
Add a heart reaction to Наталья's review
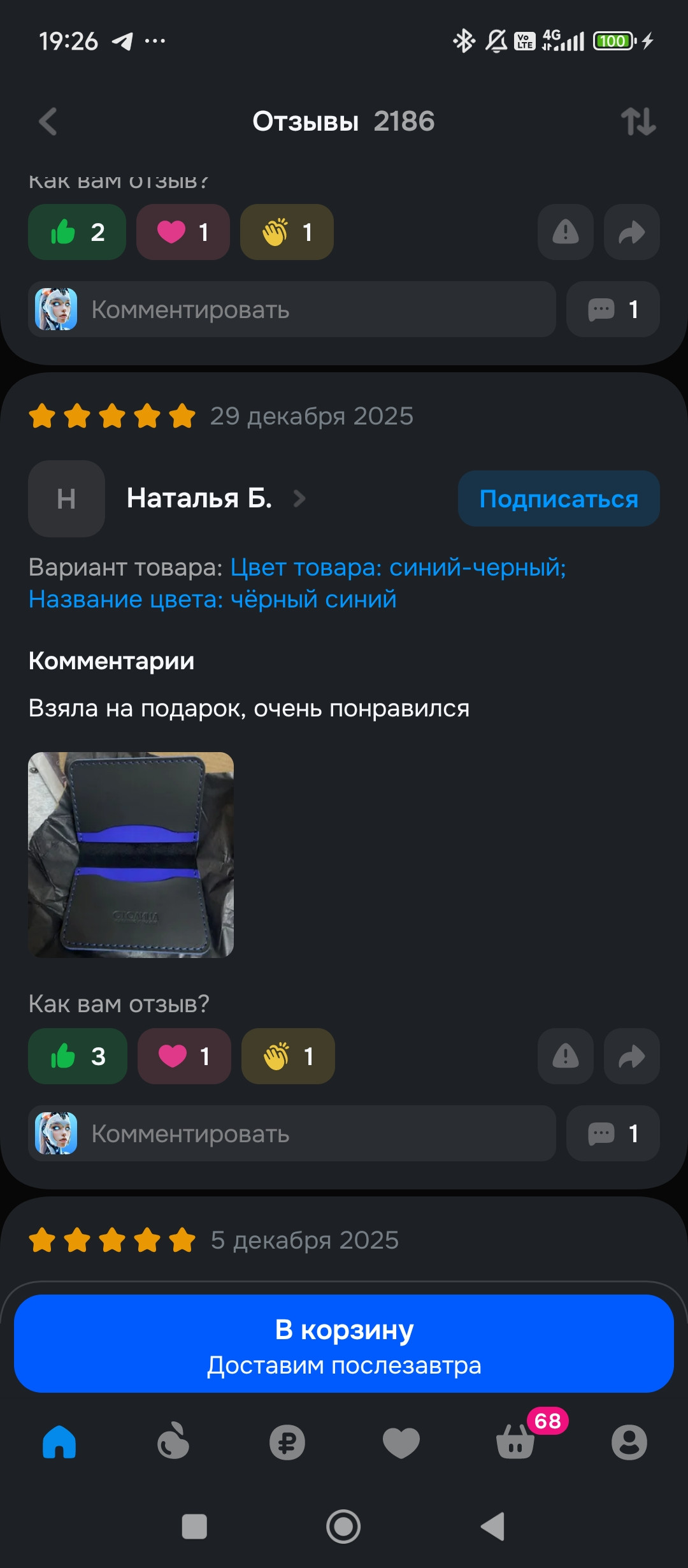(x=184, y=1056)
